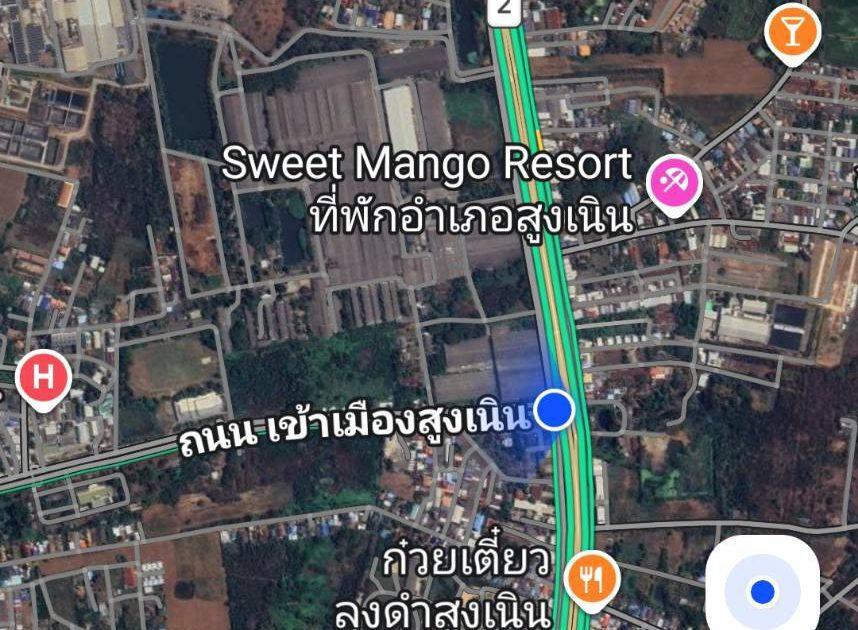858x630 pixels.
Task: Tap the blue current location dot
Action: pos(554,409)
